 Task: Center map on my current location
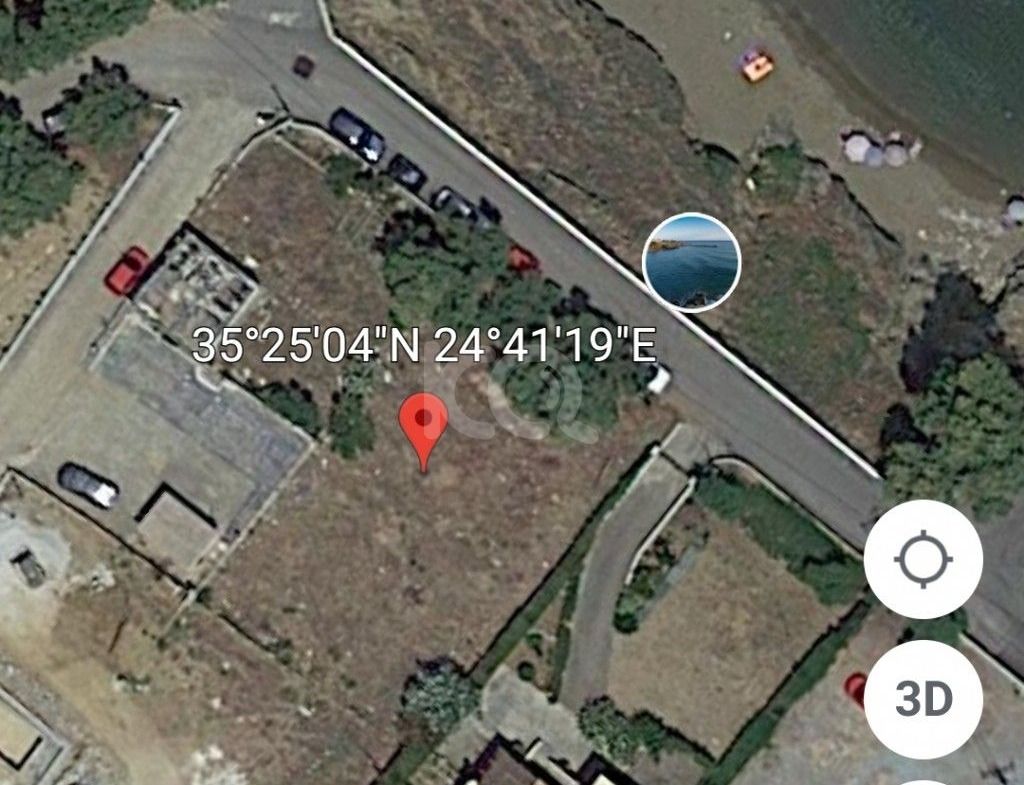click(x=922, y=559)
